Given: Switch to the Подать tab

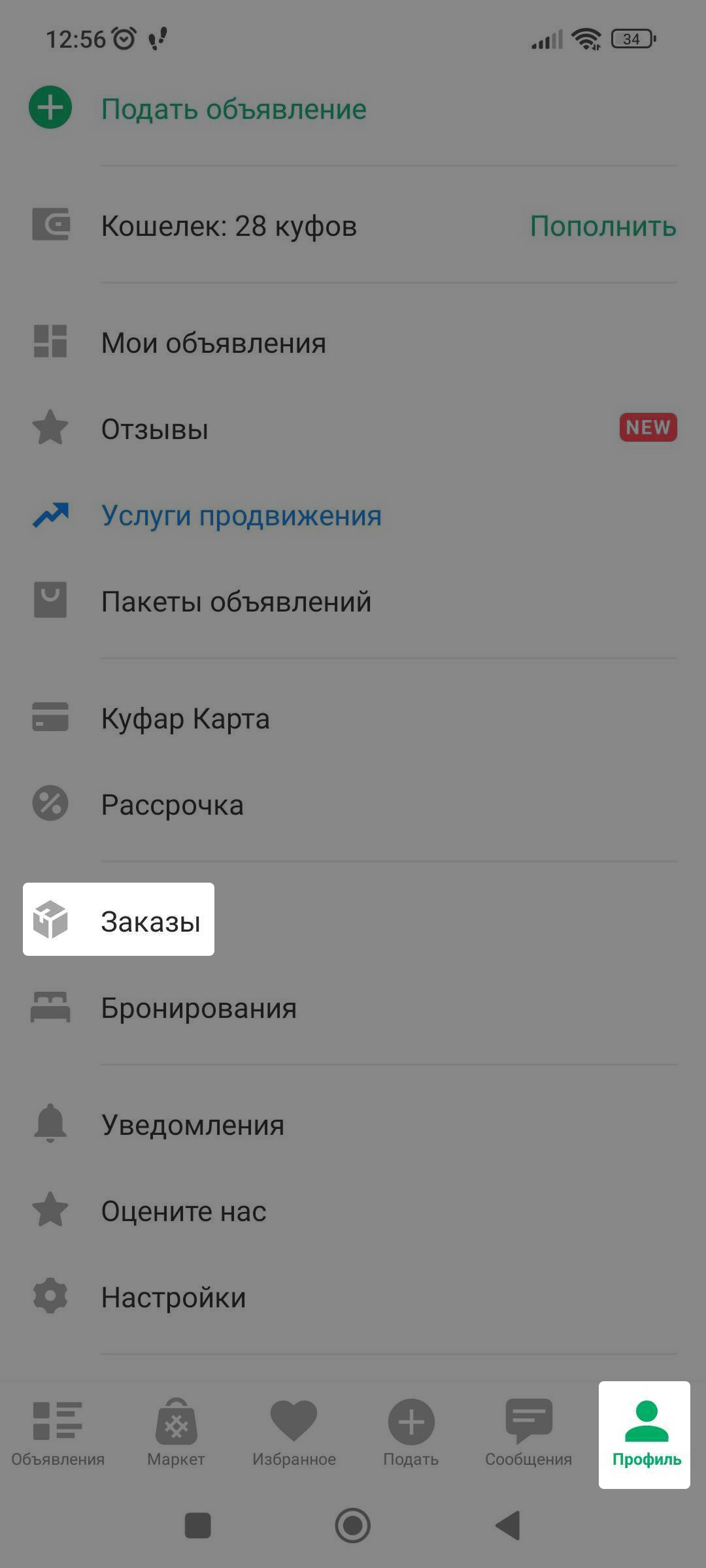Looking at the screenshot, I should 411,1433.
